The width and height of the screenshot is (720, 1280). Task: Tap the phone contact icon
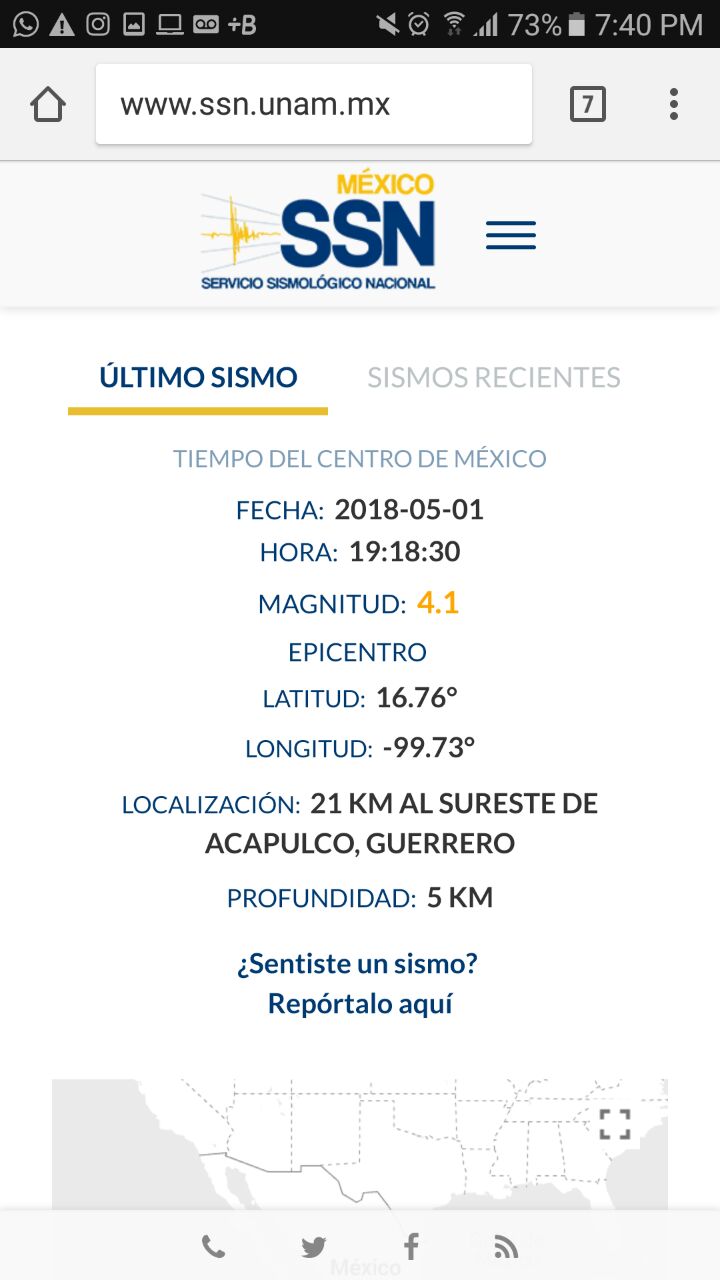point(213,1247)
